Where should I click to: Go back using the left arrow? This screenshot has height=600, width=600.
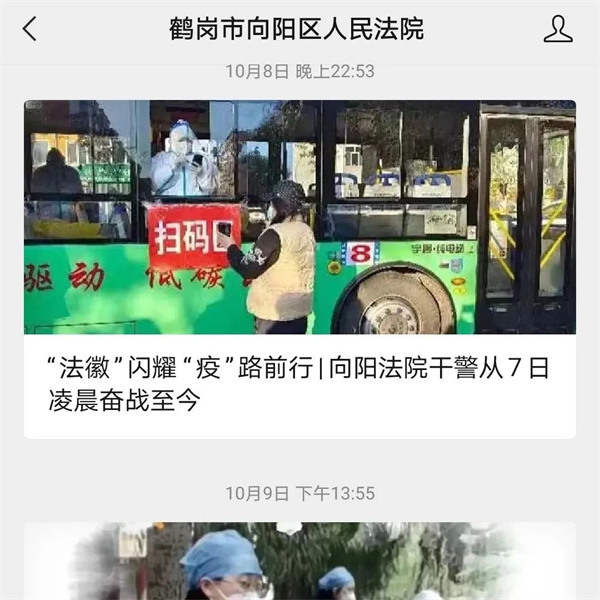(29, 29)
